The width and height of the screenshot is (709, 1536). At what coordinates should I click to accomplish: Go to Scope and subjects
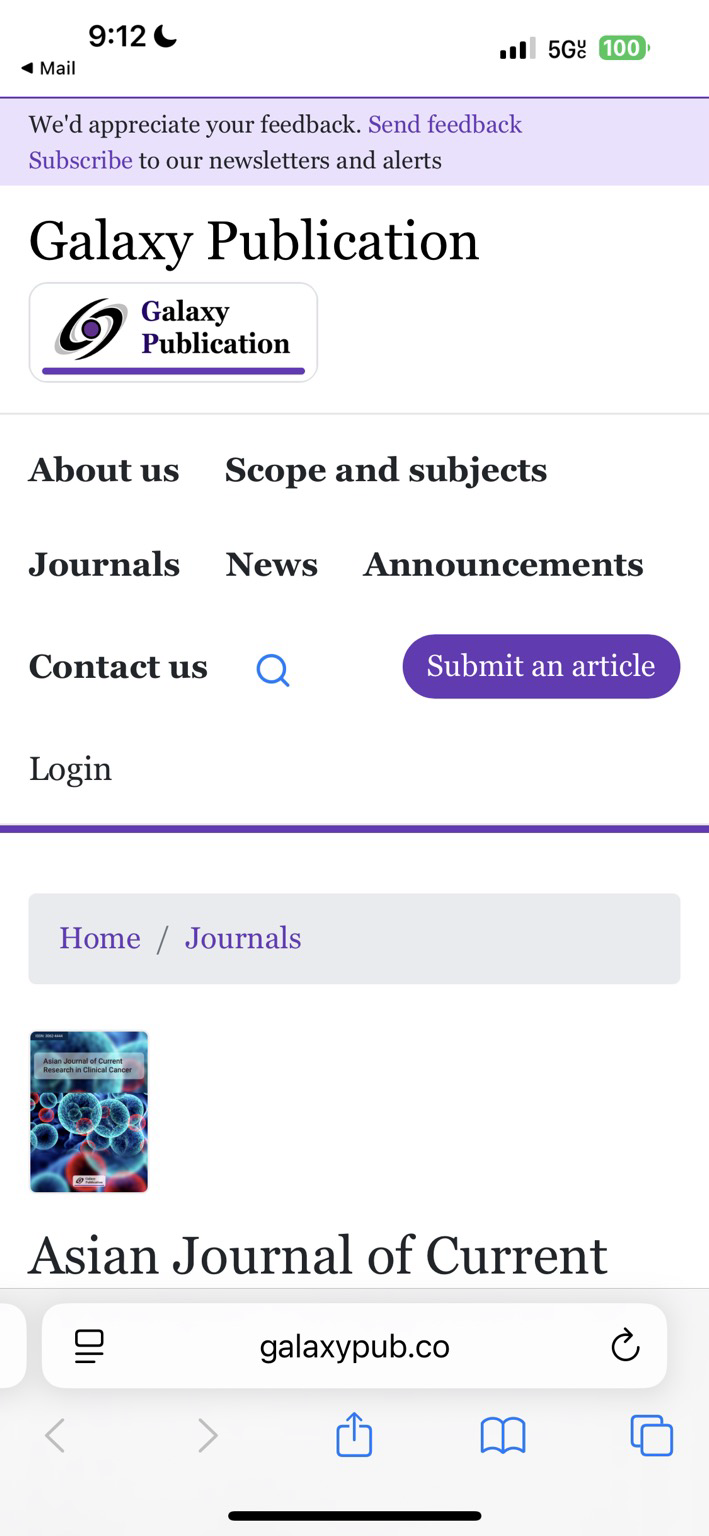385,470
